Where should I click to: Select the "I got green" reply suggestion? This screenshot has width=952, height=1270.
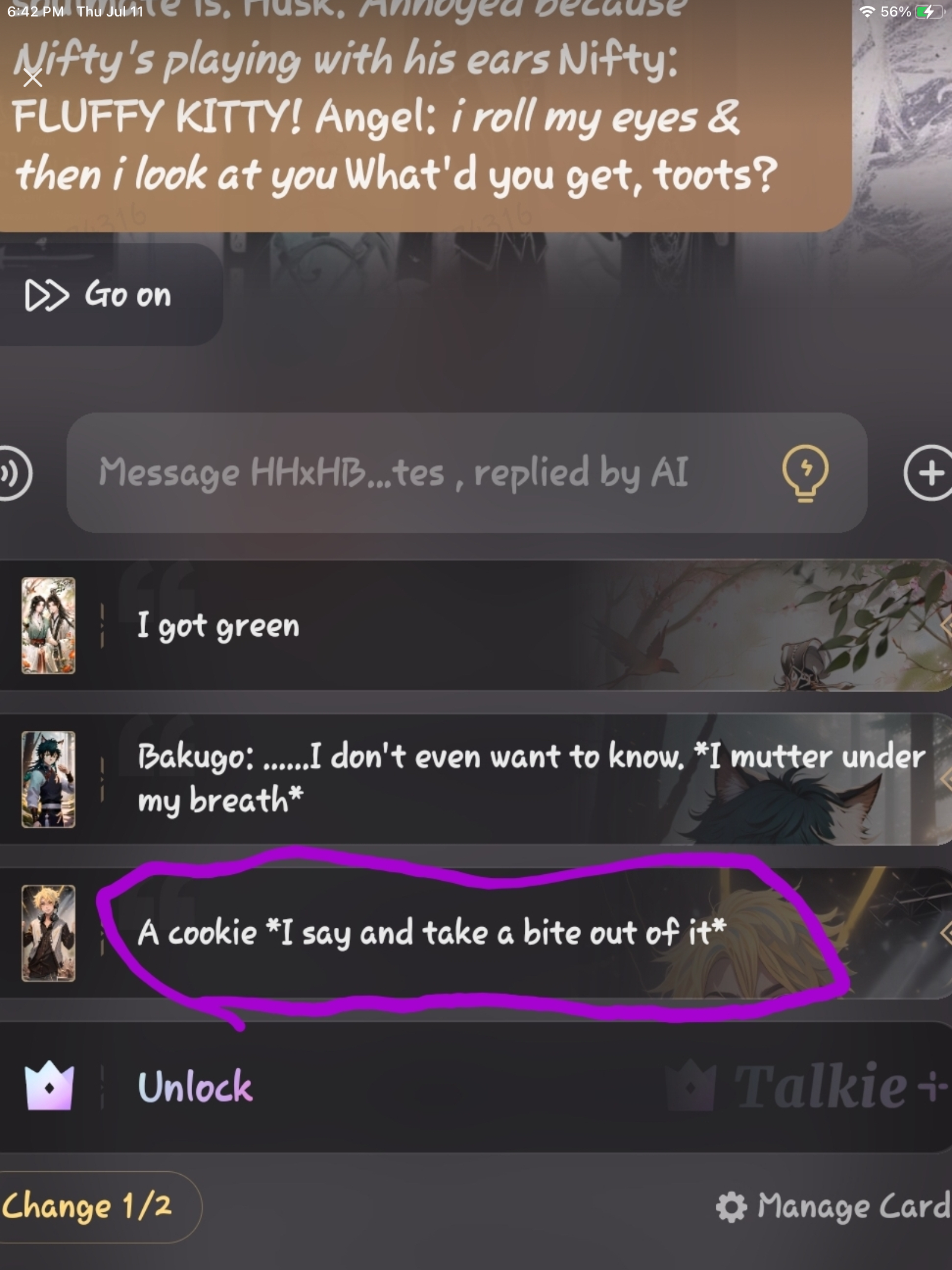click(x=470, y=625)
